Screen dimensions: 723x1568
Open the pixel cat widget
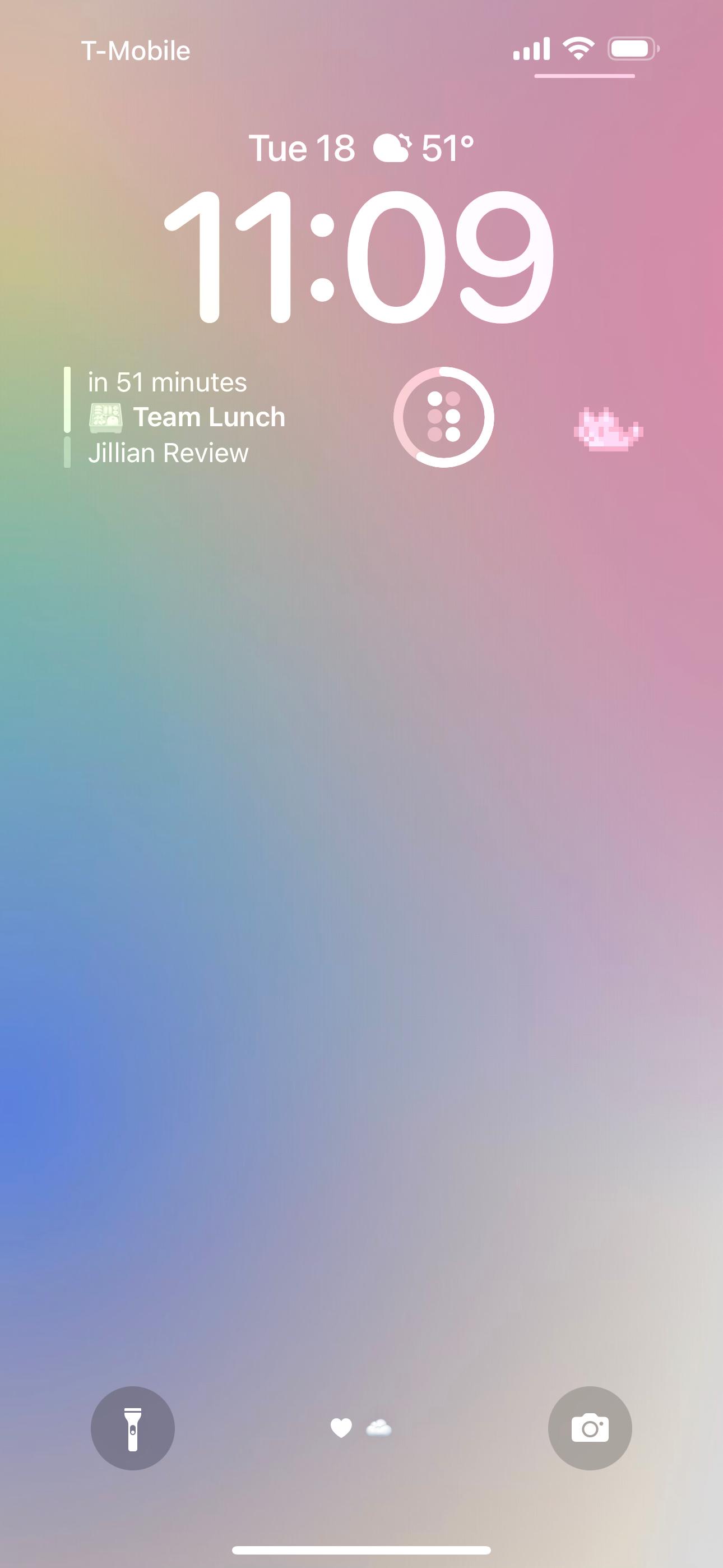coord(608,429)
